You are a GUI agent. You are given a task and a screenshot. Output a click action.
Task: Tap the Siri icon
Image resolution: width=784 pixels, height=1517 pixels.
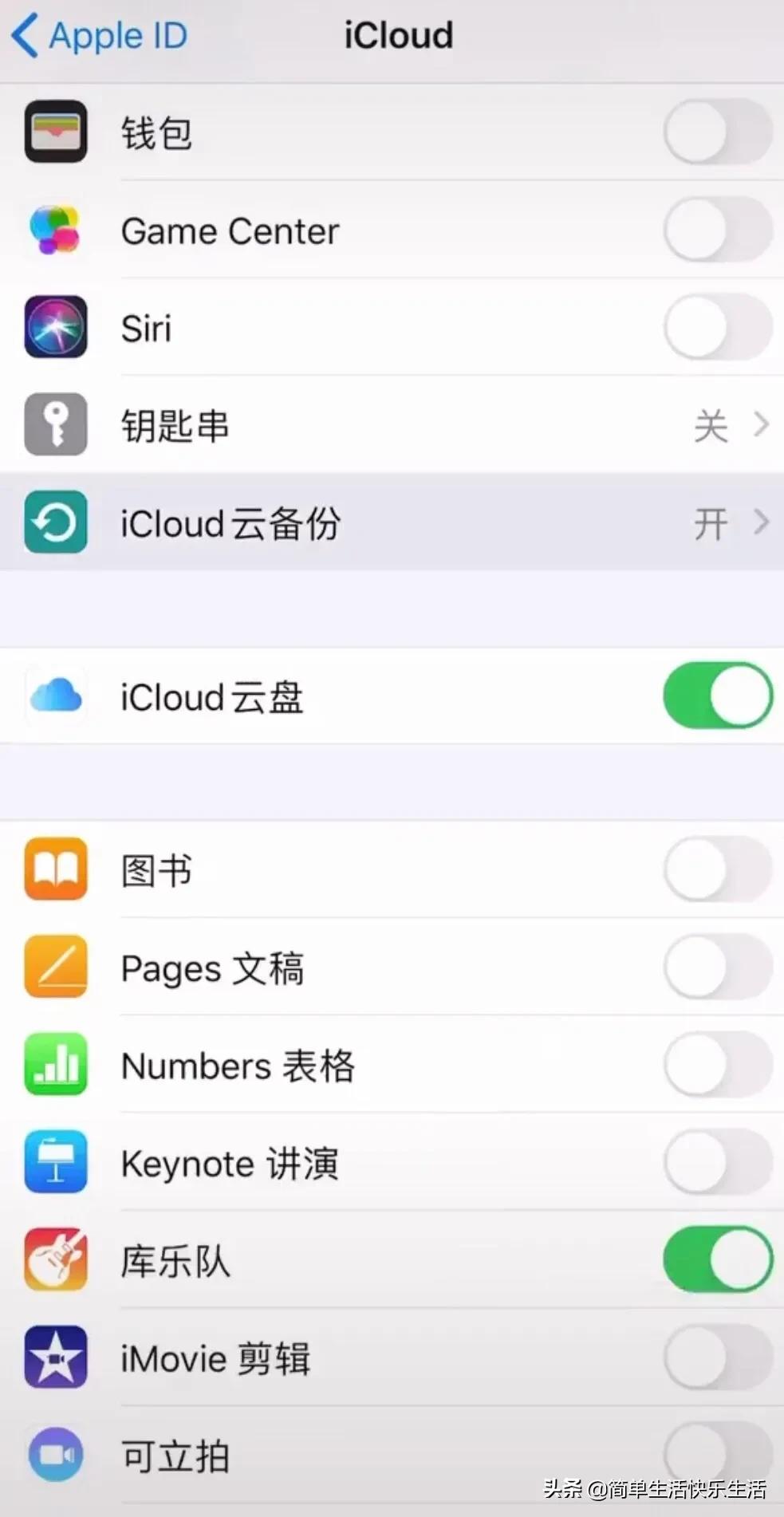coord(55,328)
